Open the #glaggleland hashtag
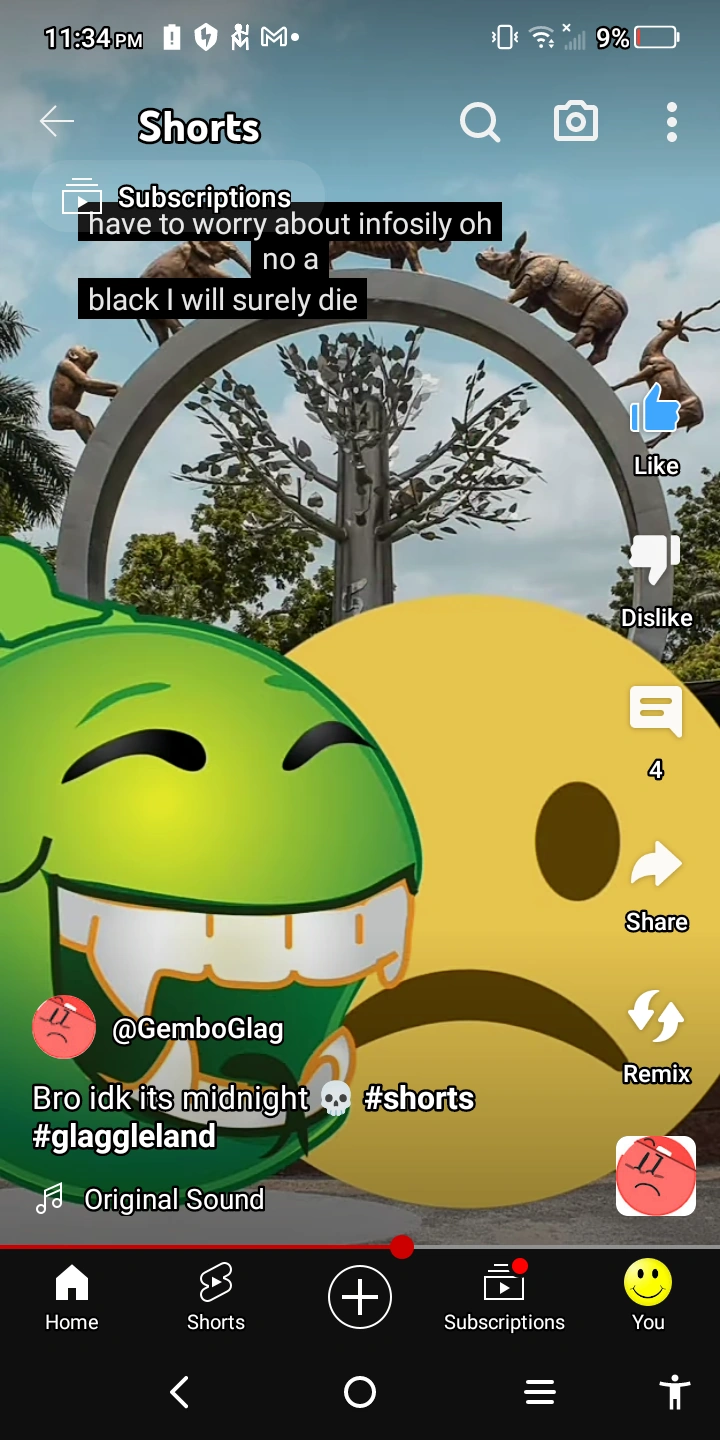Viewport: 720px width, 1440px height. pyautogui.click(x=124, y=1136)
